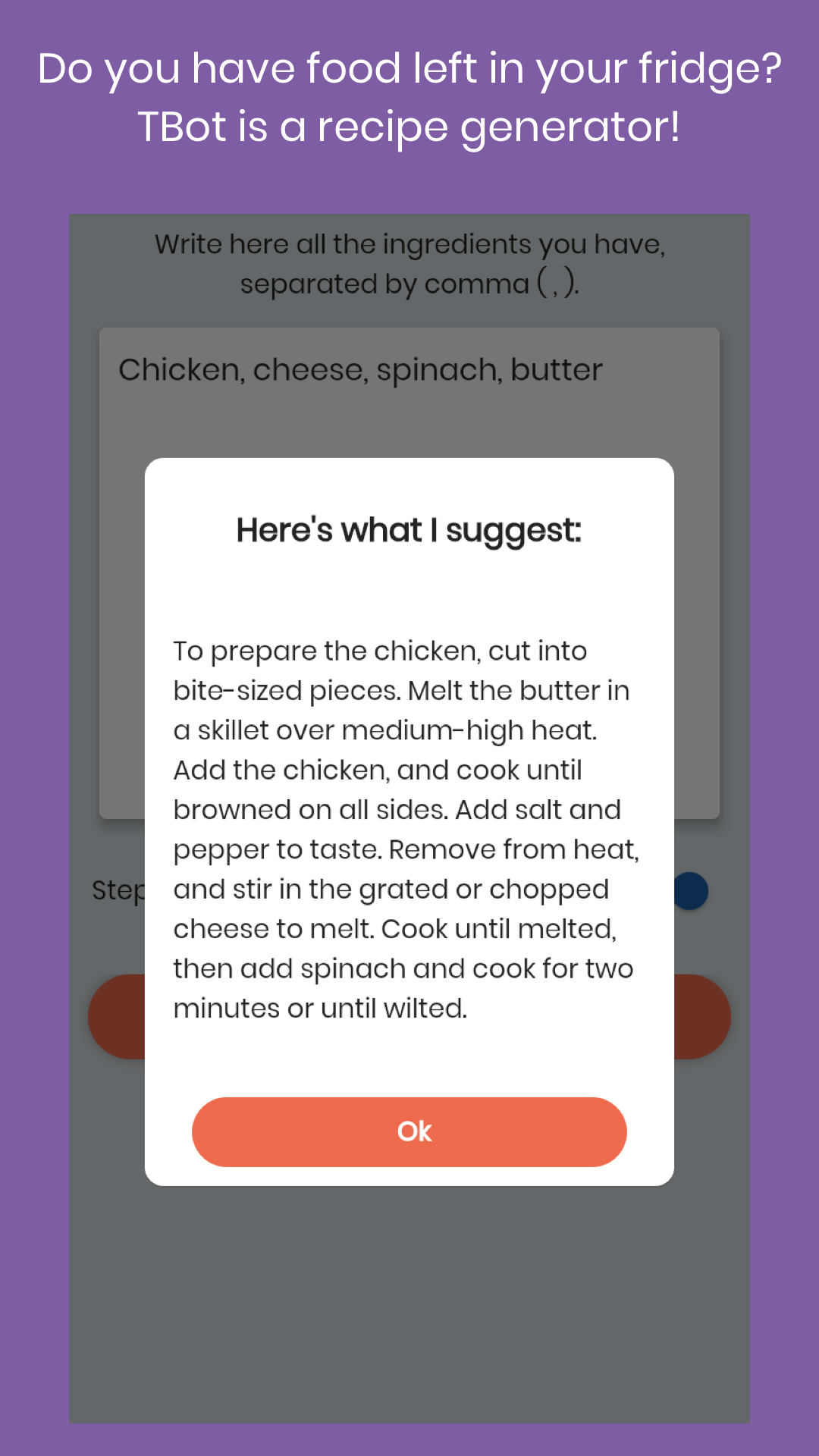This screenshot has width=819, height=1456.
Task: Select the TBot recipe generator headline
Action: point(409,99)
